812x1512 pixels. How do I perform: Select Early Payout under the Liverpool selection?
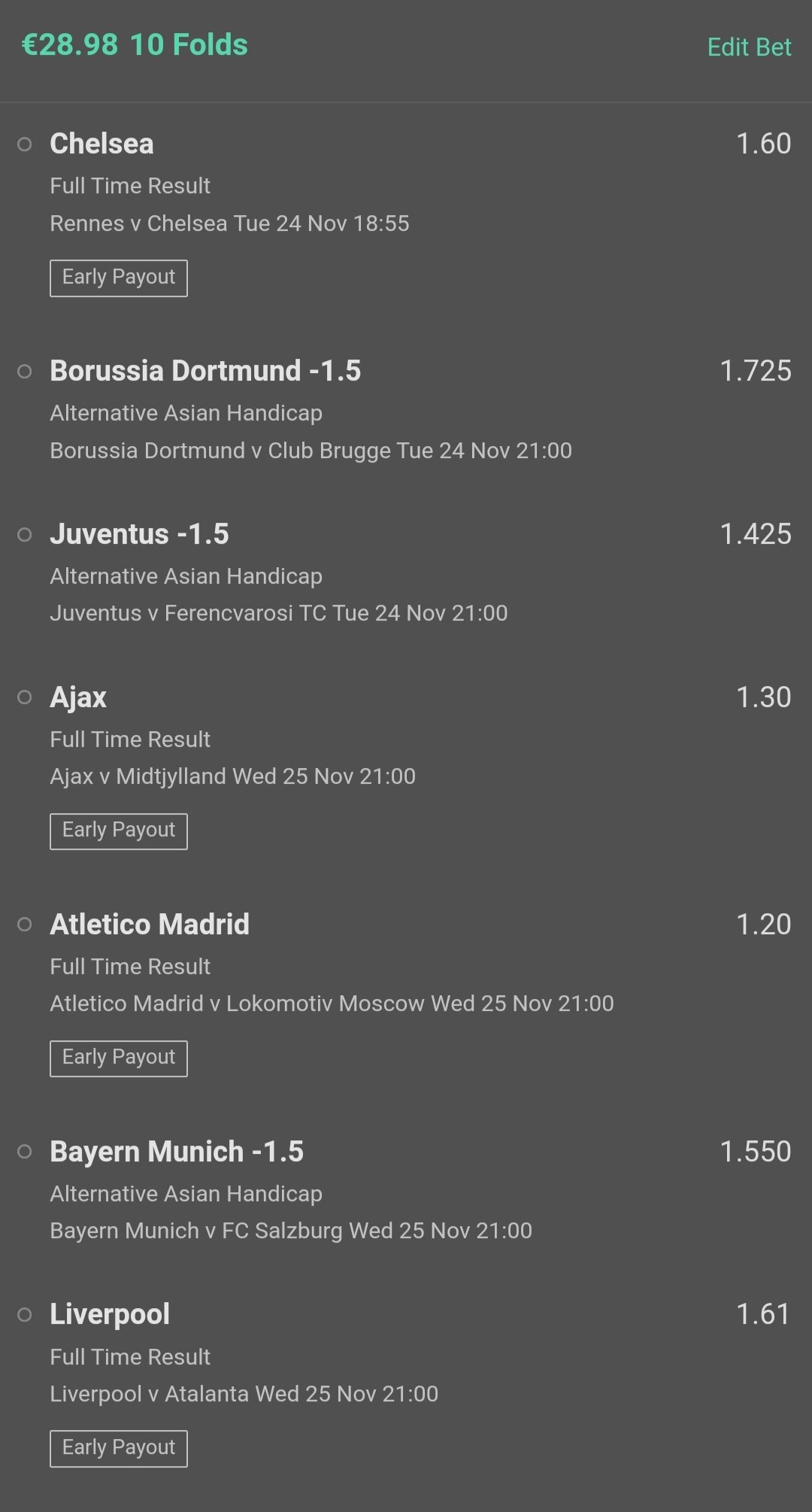pyautogui.click(x=119, y=1448)
